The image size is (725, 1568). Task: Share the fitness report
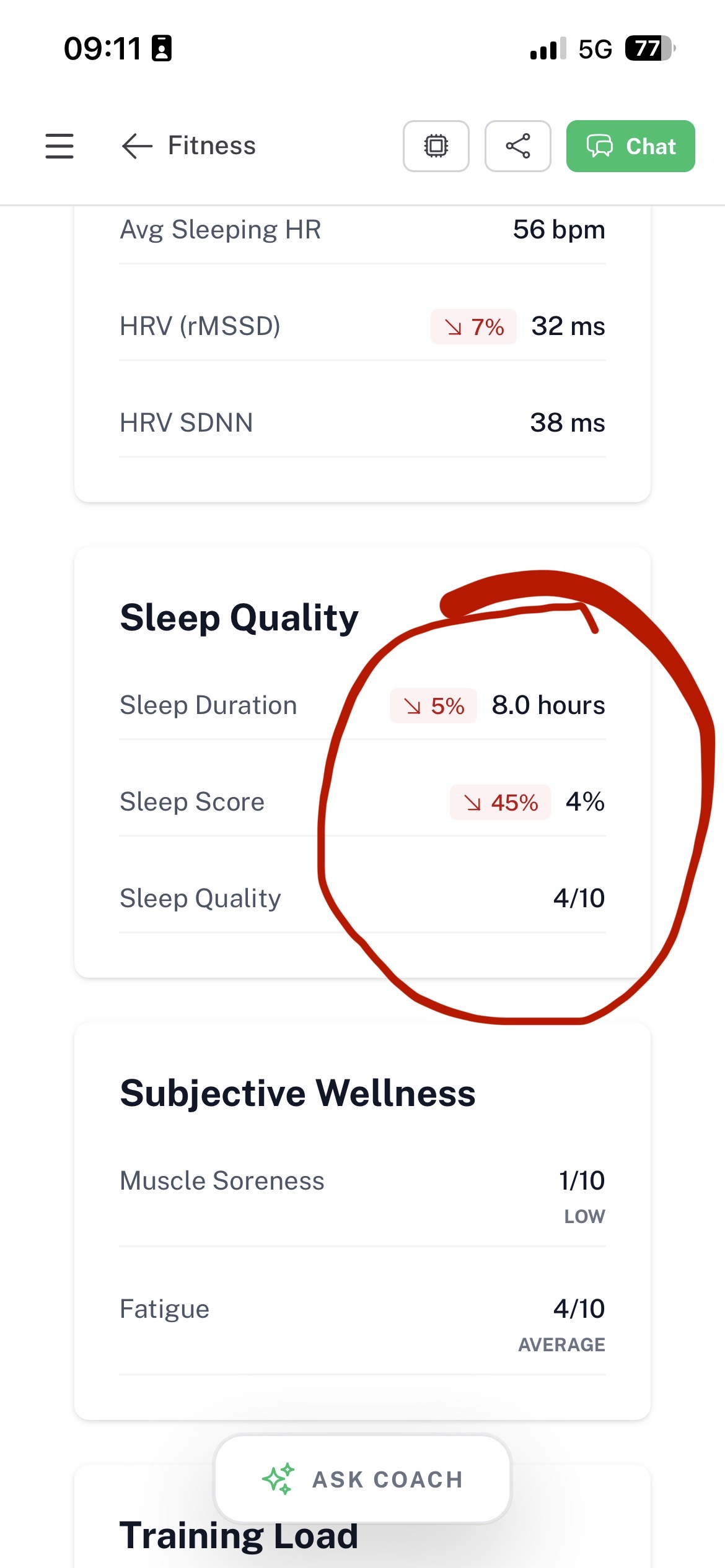(517, 146)
